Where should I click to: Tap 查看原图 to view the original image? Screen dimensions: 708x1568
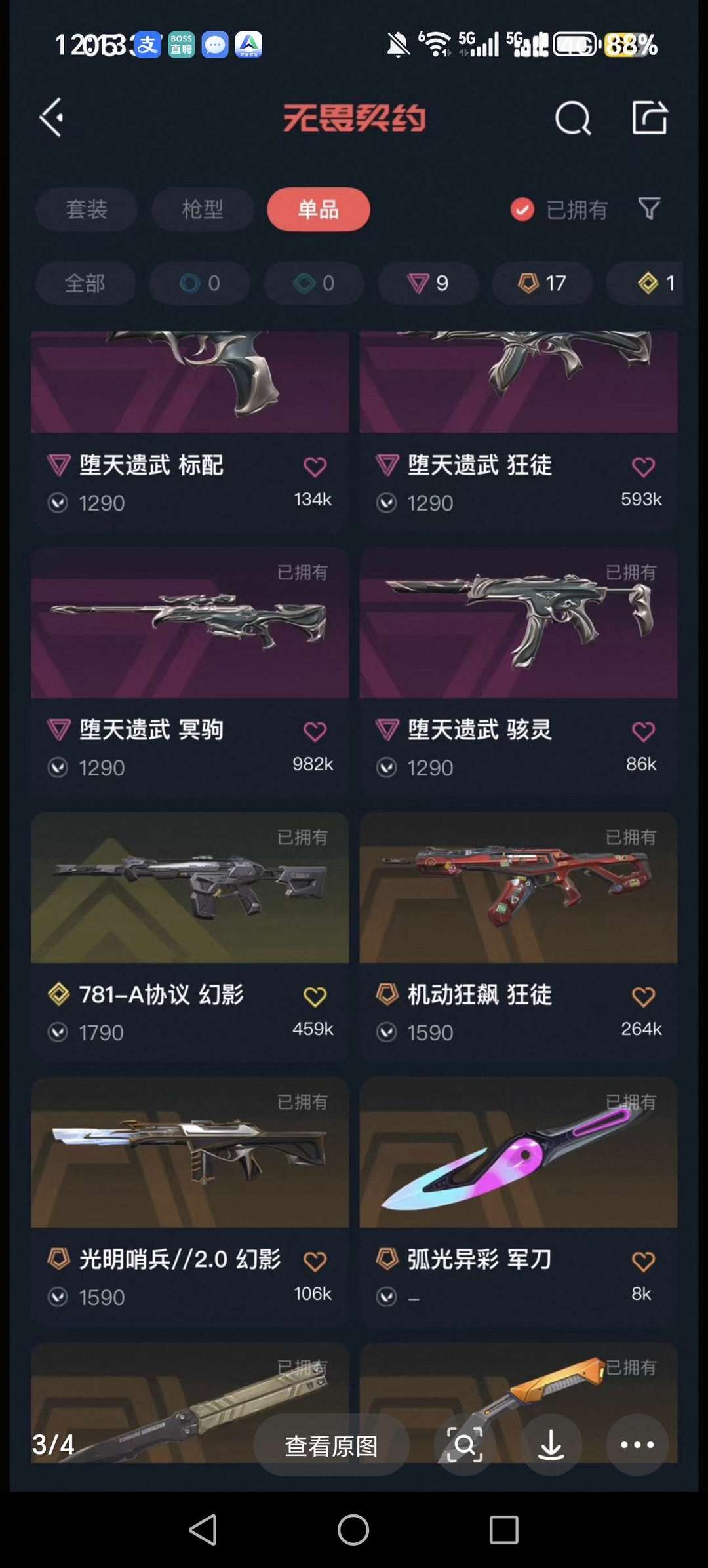331,1445
